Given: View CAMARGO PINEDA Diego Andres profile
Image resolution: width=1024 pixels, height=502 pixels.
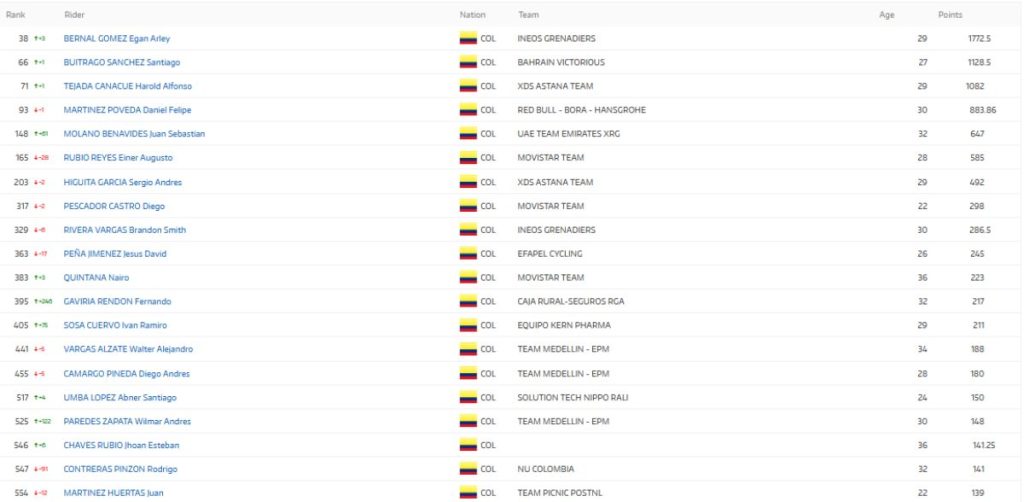Looking at the screenshot, I should 125,373.
